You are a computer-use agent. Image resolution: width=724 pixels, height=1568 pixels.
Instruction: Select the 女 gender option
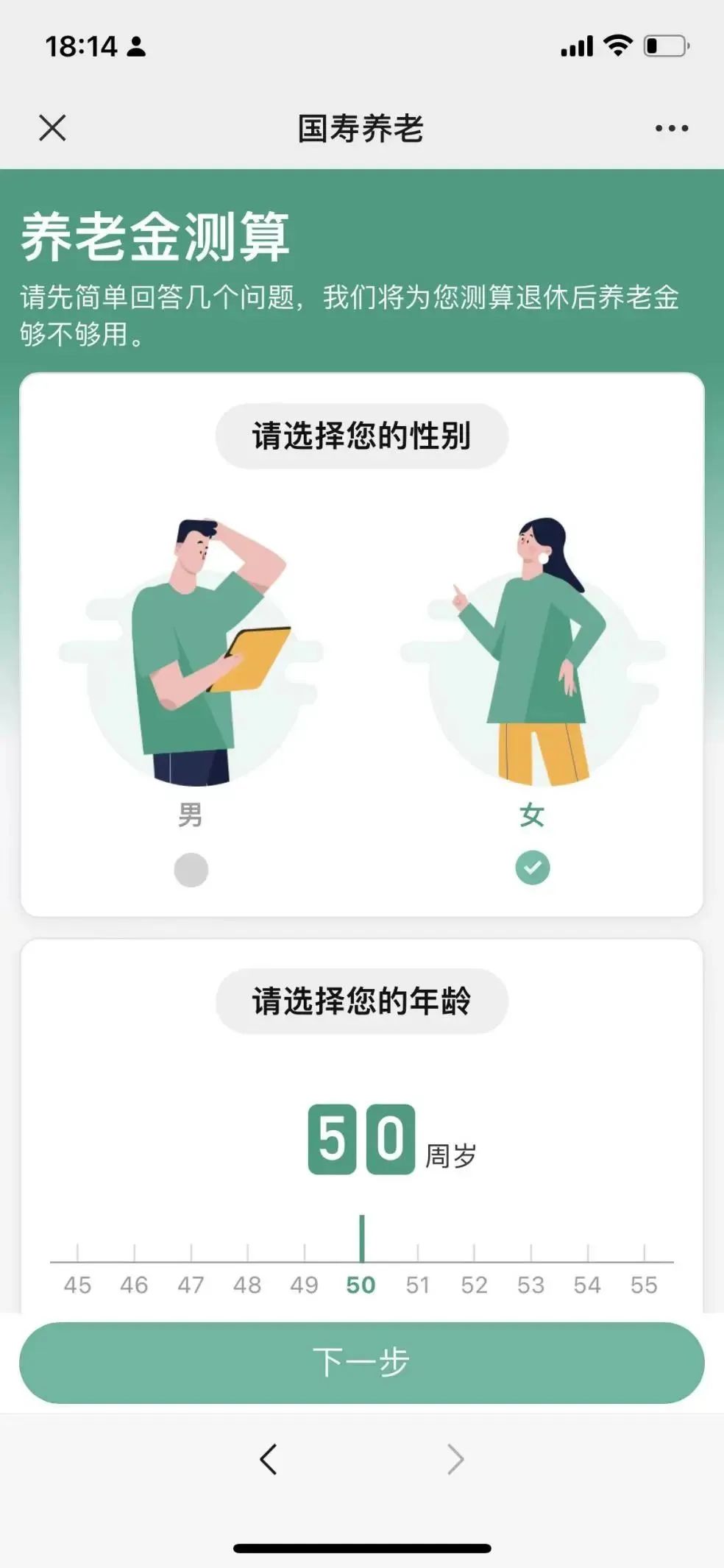click(x=532, y=868)
